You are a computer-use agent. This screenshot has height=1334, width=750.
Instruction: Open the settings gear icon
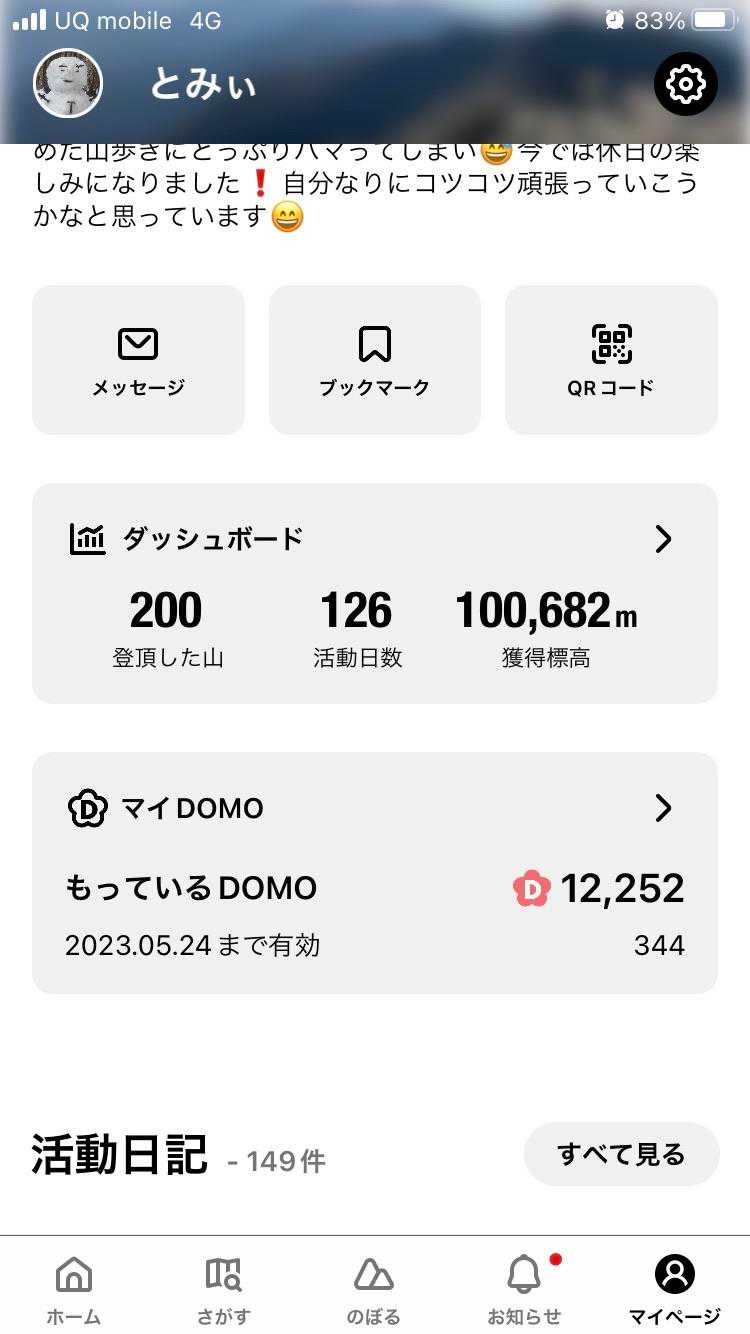point(686,83)
